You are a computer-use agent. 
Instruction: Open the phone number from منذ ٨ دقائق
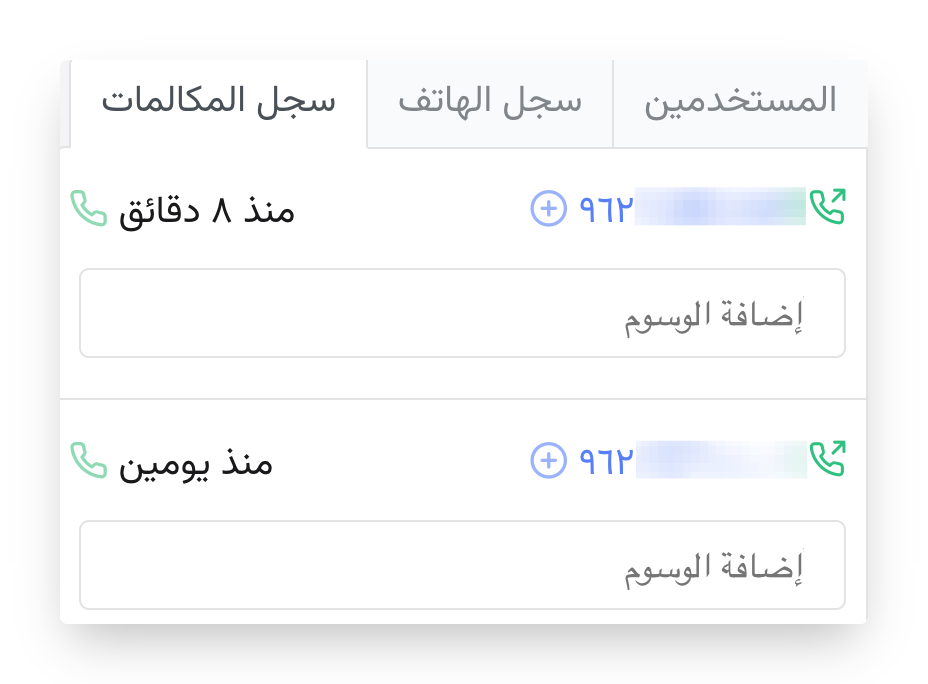[x=692, y=208]
